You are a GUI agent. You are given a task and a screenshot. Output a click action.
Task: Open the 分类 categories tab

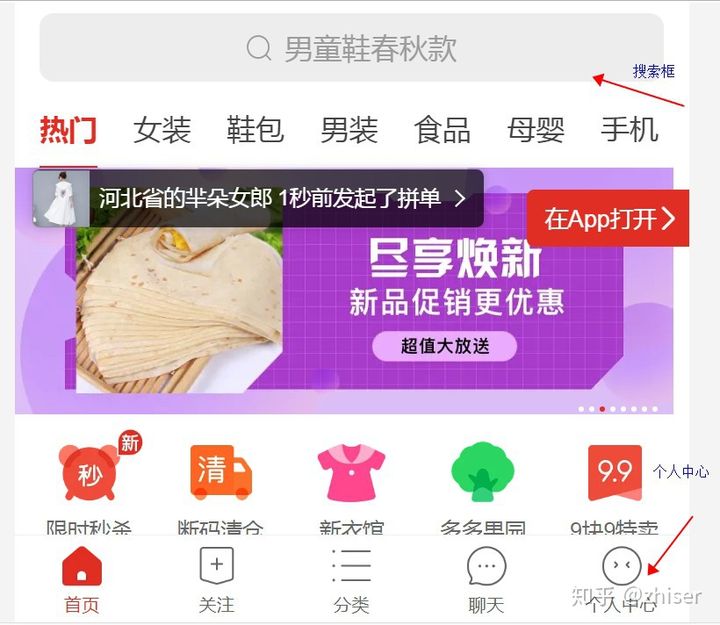(x=351, y=580)
